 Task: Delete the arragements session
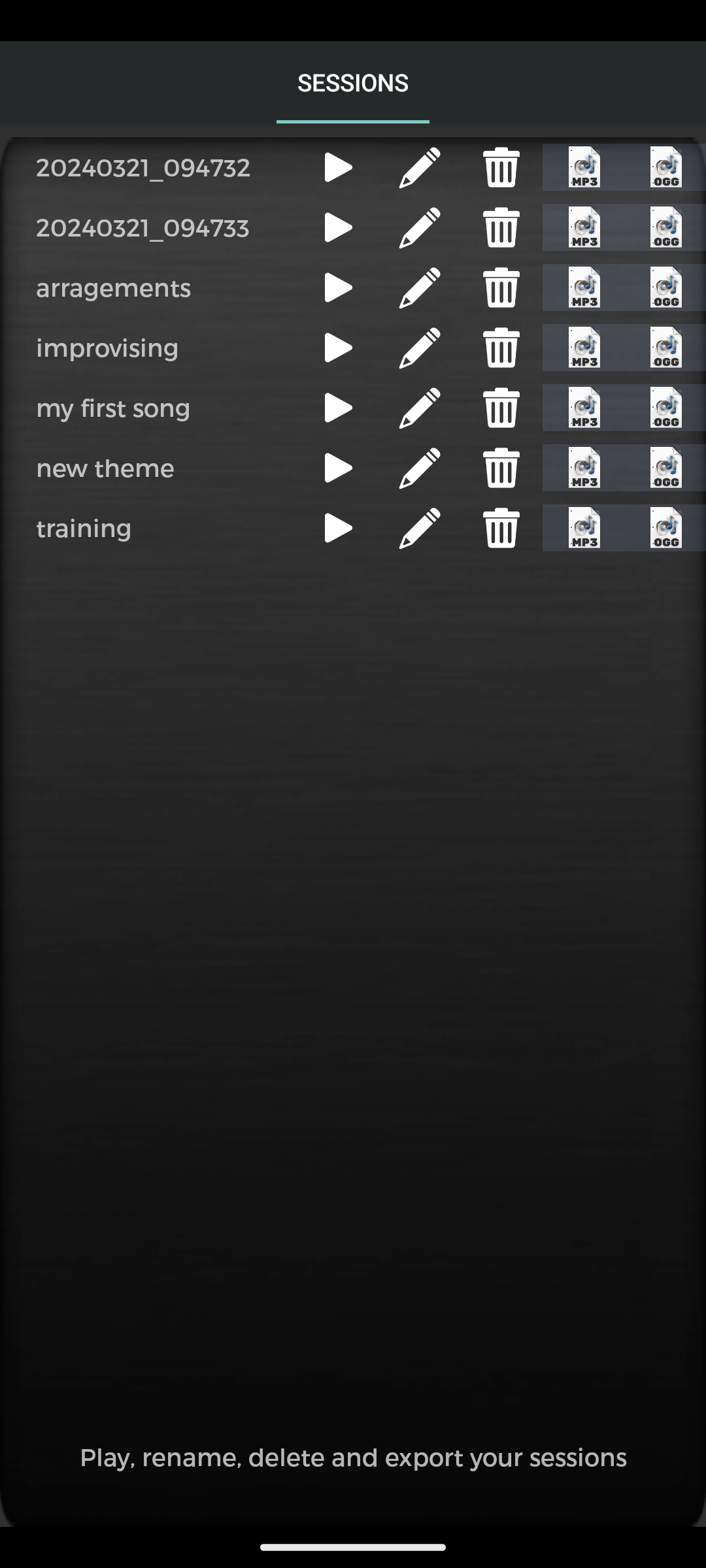point(501,288)
